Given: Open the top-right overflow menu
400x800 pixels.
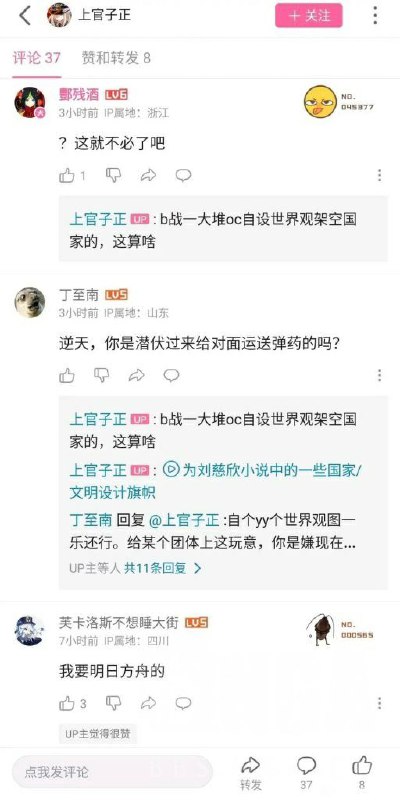Looking at the screenshot, I should (375, 15).
